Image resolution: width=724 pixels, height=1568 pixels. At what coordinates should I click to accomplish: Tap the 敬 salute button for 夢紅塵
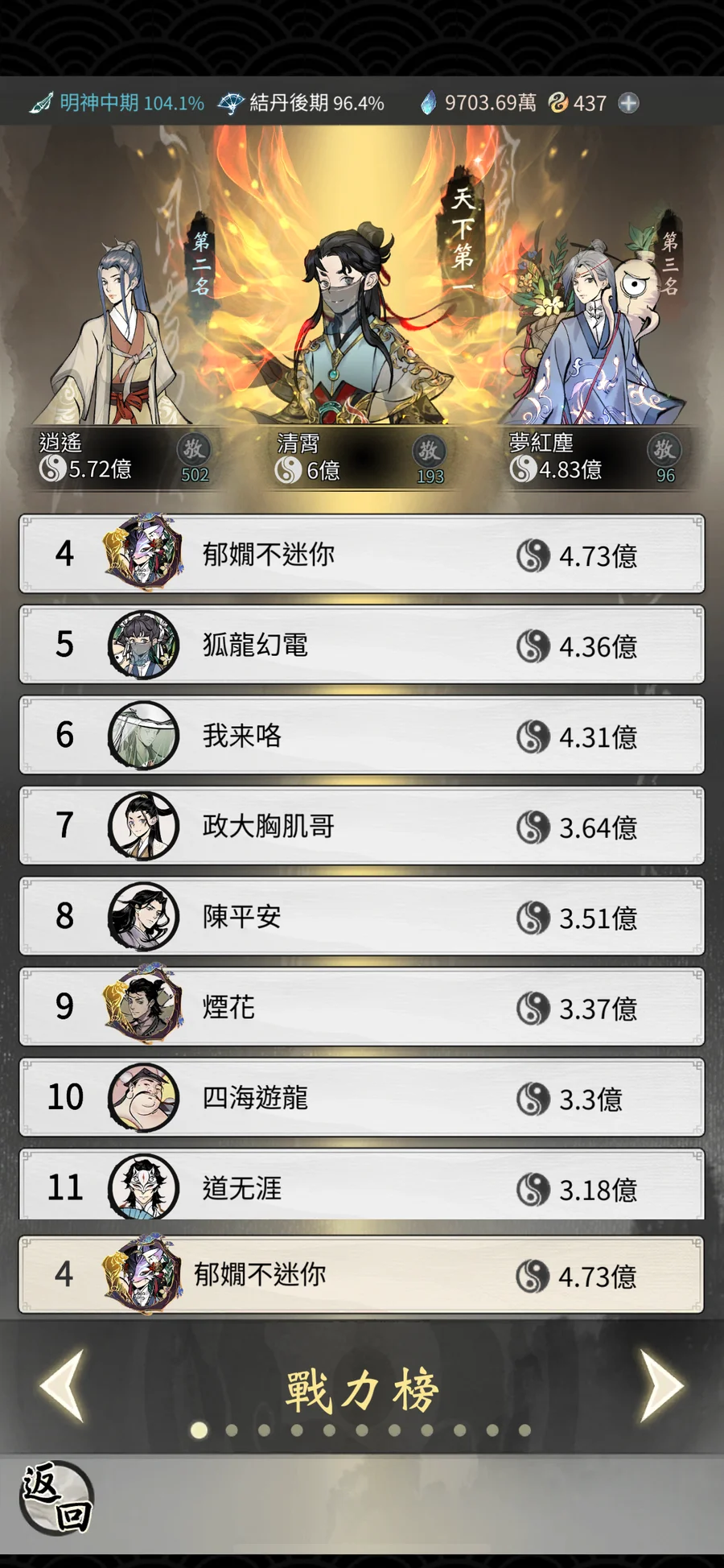[x=664, y=450]
